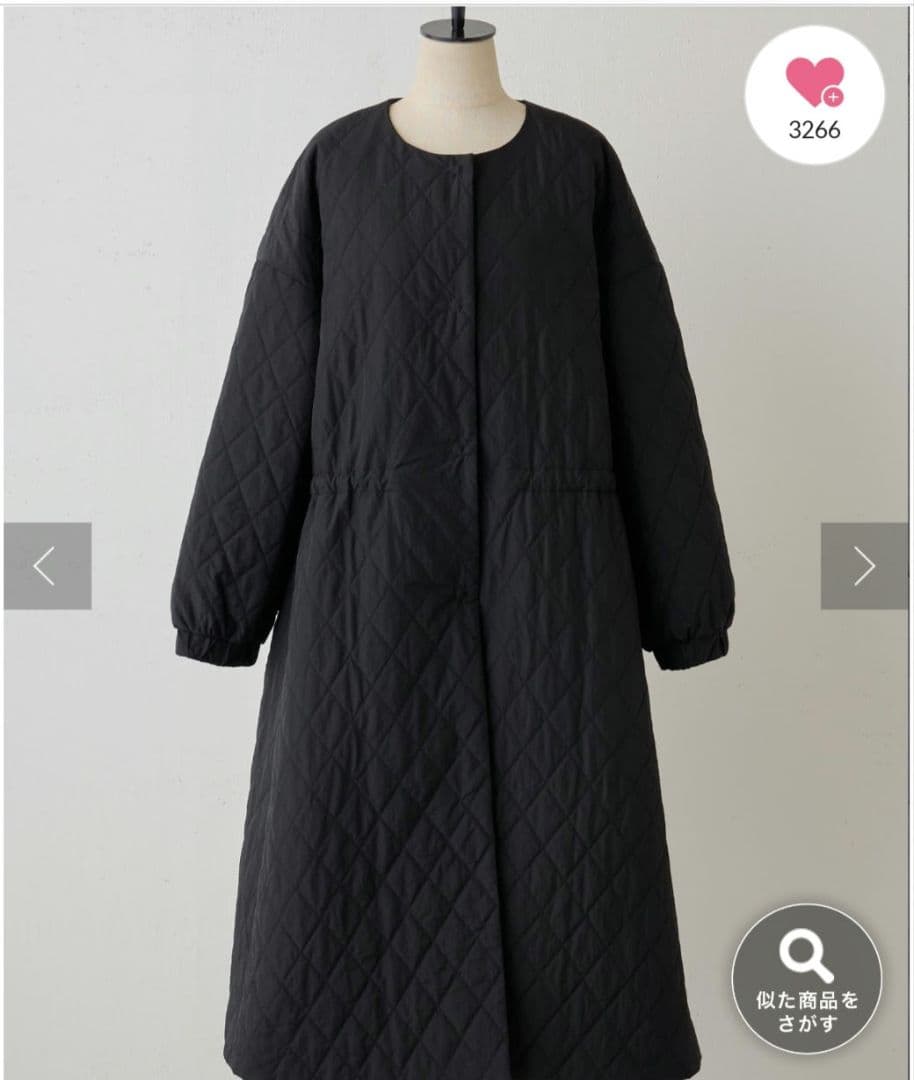Show the next product image

[x=864, y=566]
